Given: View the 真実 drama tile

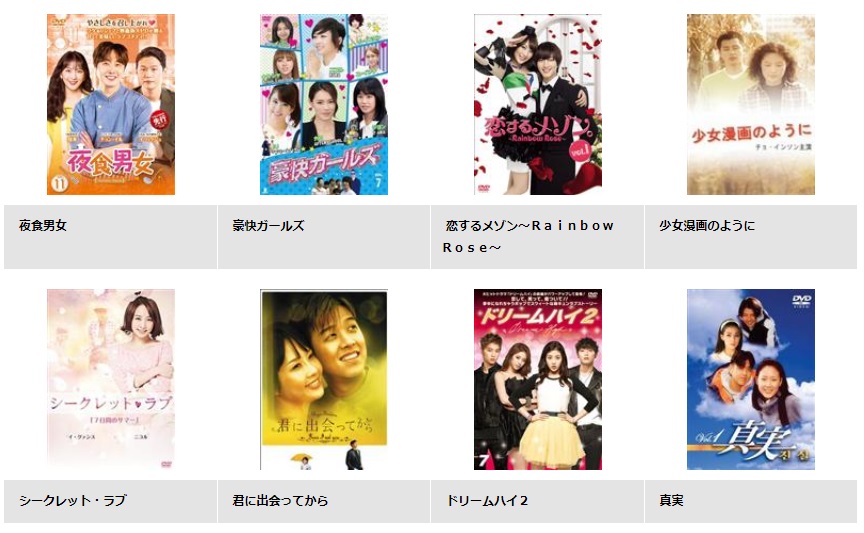Looking at the screenshot, I should pyautogui.click(x=750, y=379).
